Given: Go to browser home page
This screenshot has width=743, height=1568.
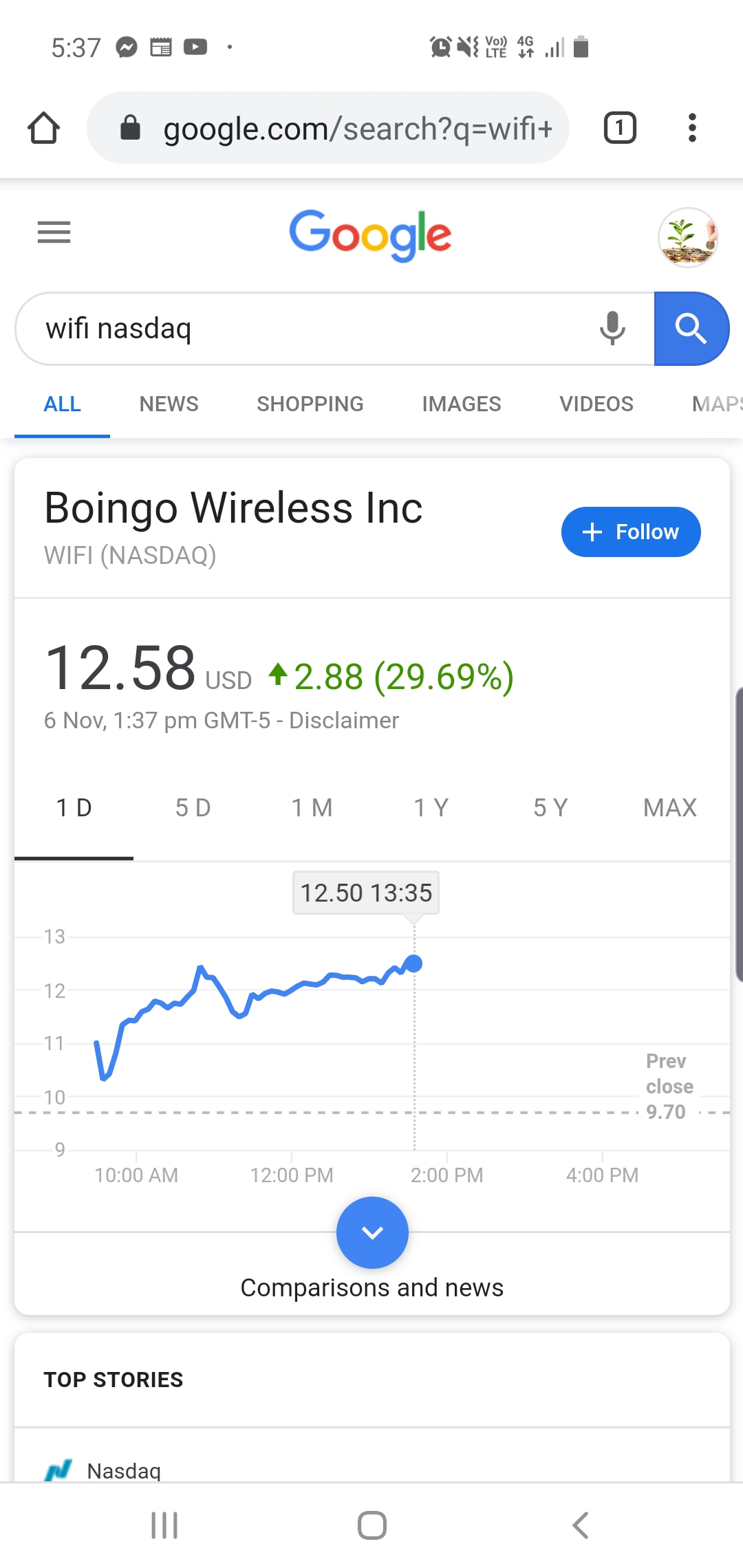Looking at the screenshot, I should [x=43, y=128].
